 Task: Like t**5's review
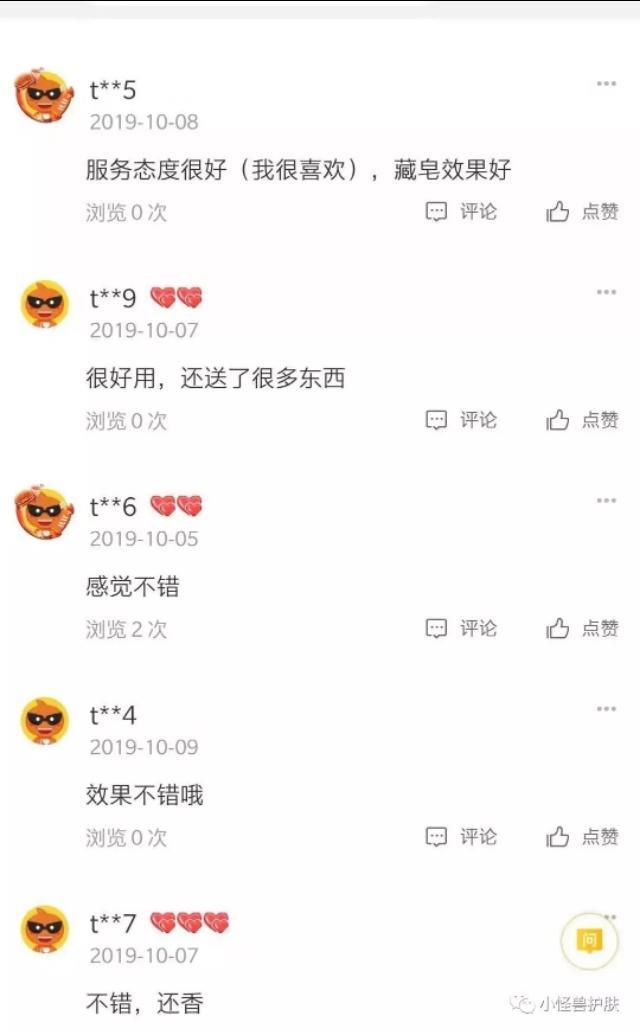[582, 212]
